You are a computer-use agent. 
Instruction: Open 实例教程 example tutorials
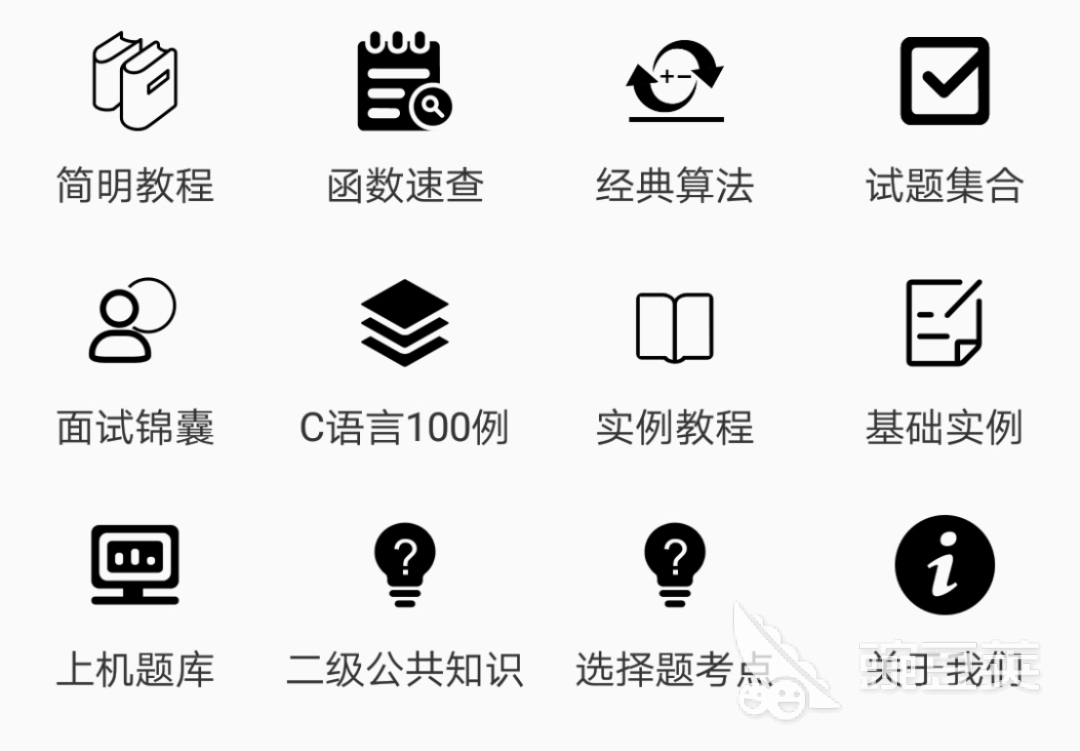tap(675, 326)
